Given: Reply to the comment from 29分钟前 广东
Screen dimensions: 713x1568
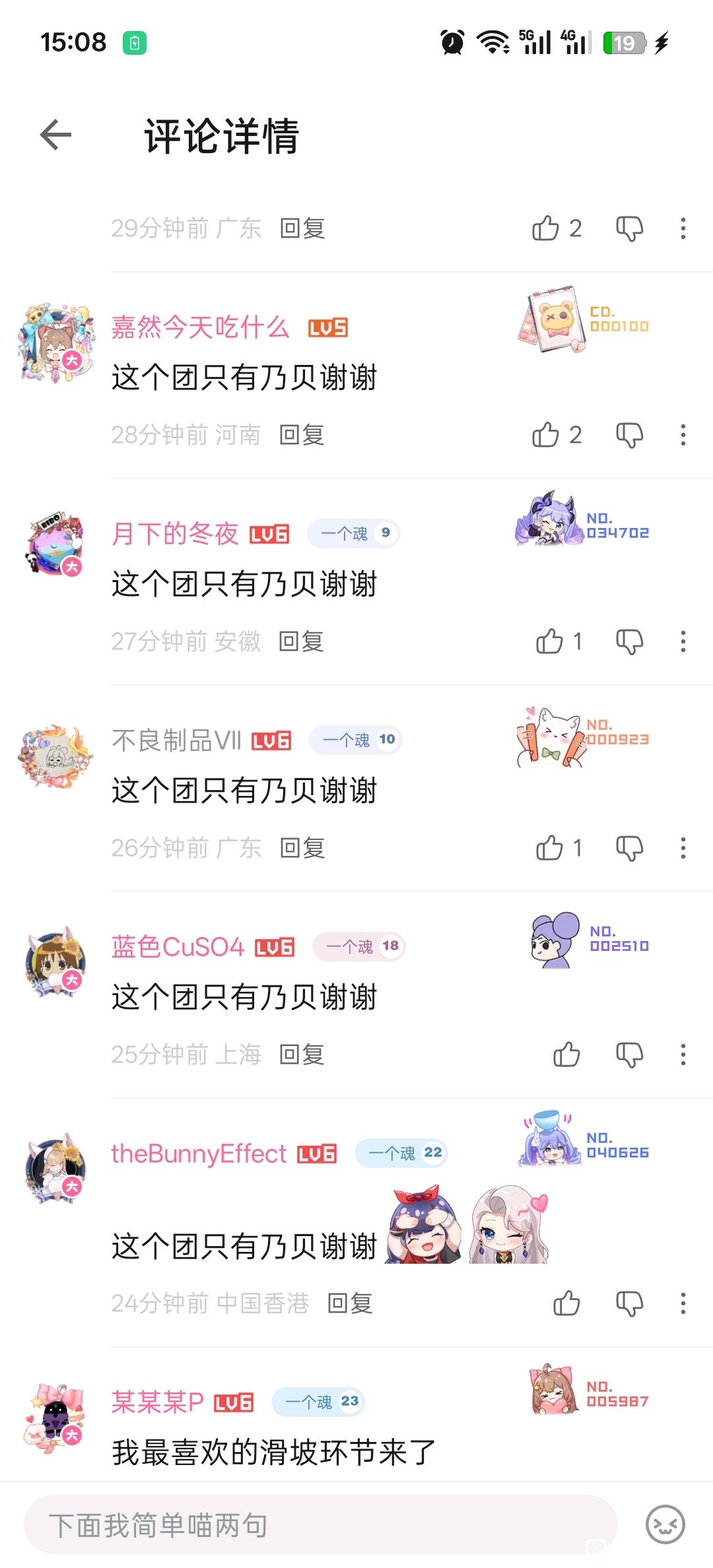Looking at the screenshot, I should pyautogui.click(x=302, y=228).
